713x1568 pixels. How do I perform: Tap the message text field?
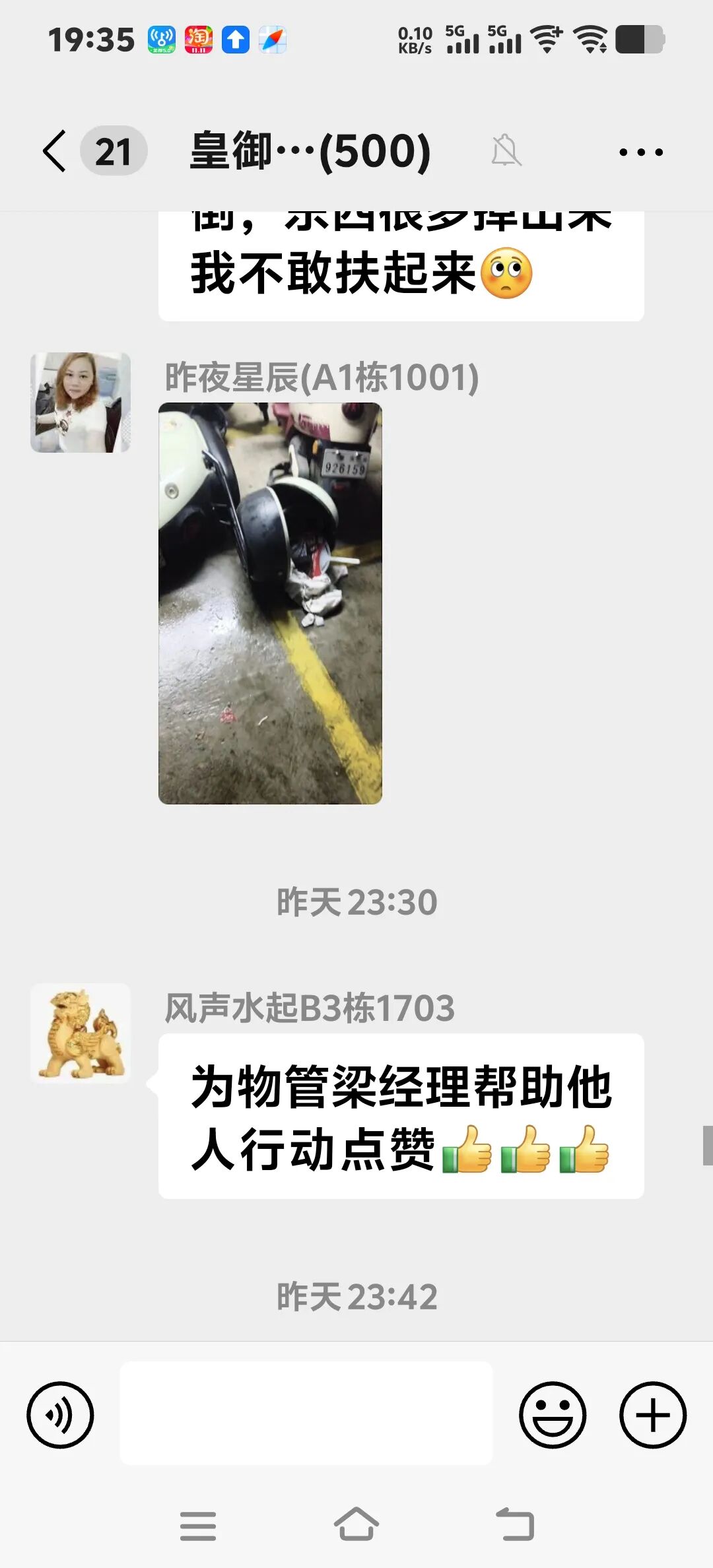tap(306, 1414)
